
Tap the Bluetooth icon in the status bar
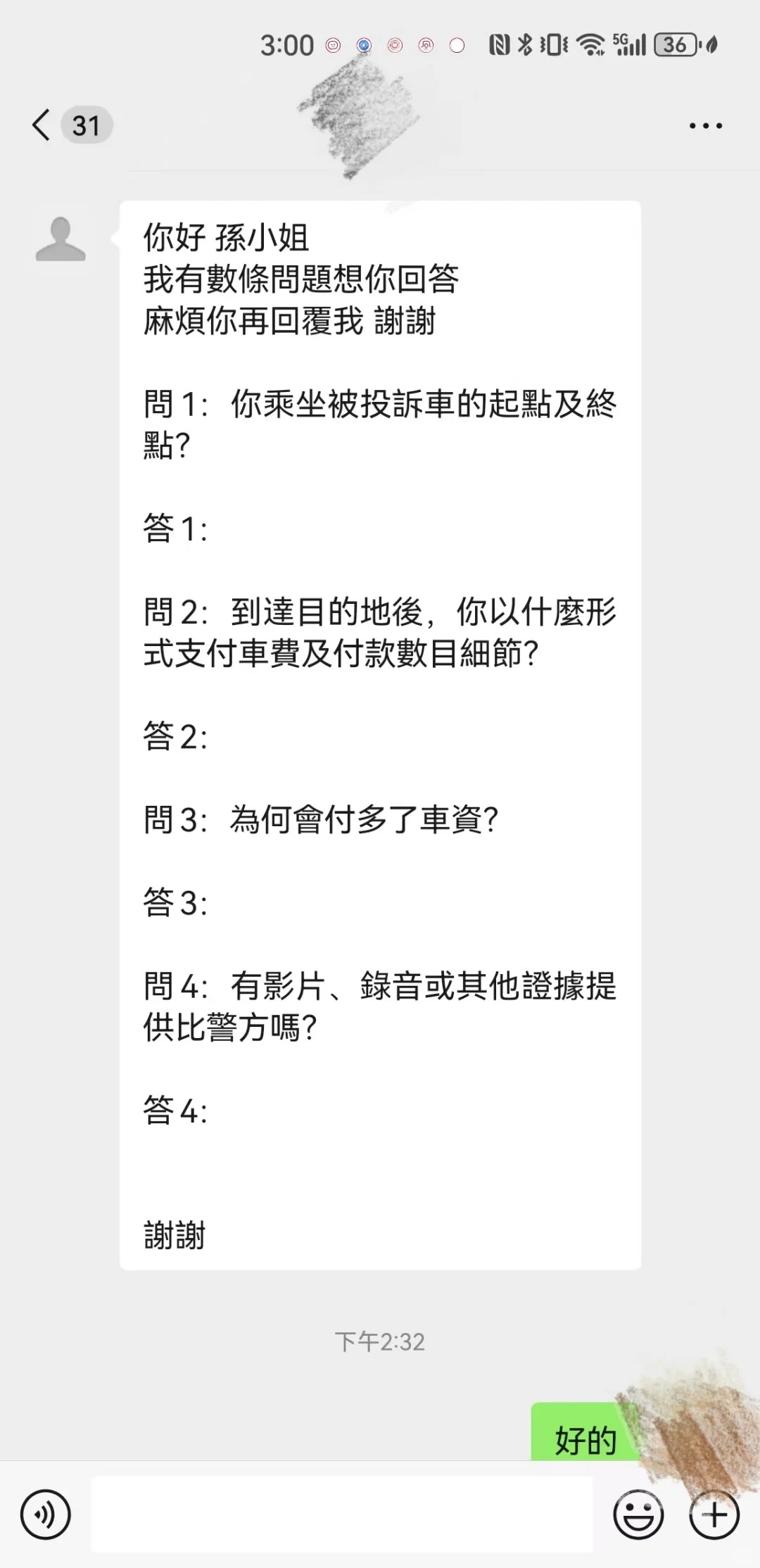[525, 44]
